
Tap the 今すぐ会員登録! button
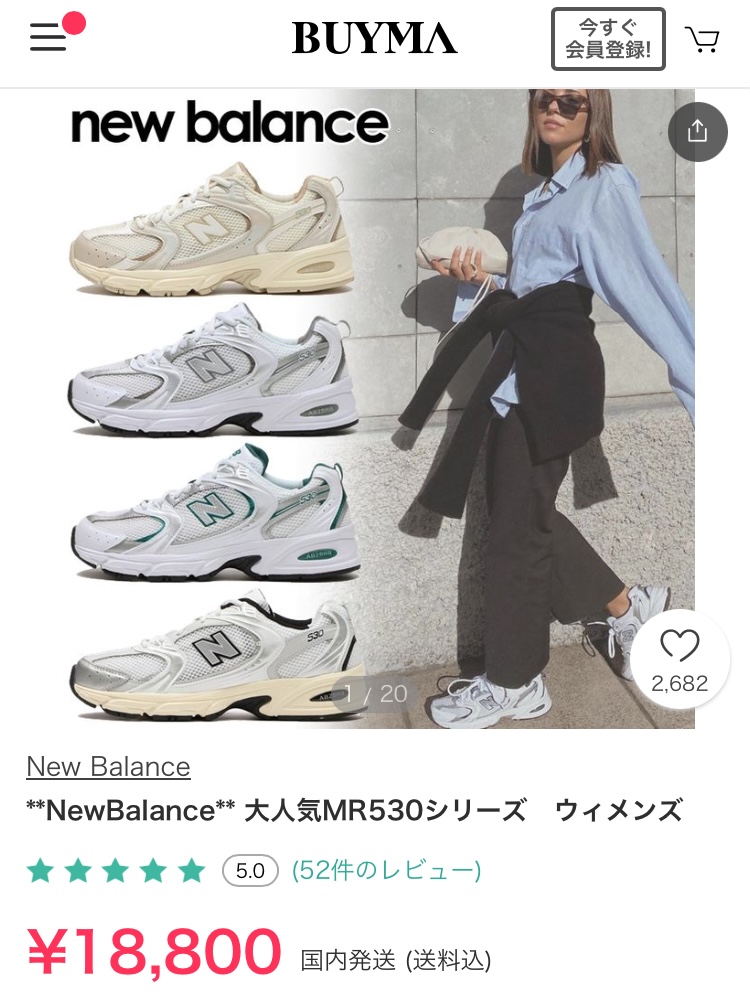click(608, 39)
